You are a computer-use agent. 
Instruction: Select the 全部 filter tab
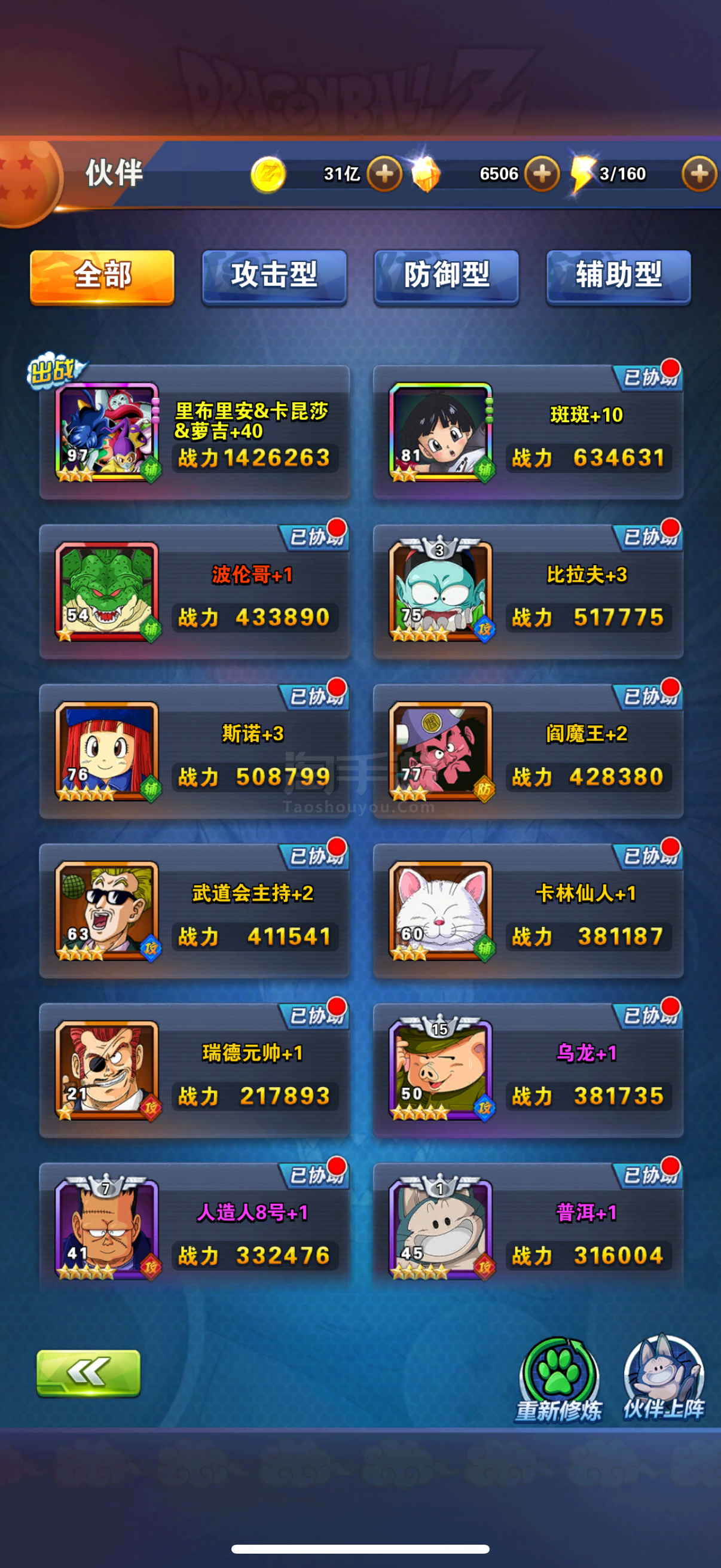(102, 276)
